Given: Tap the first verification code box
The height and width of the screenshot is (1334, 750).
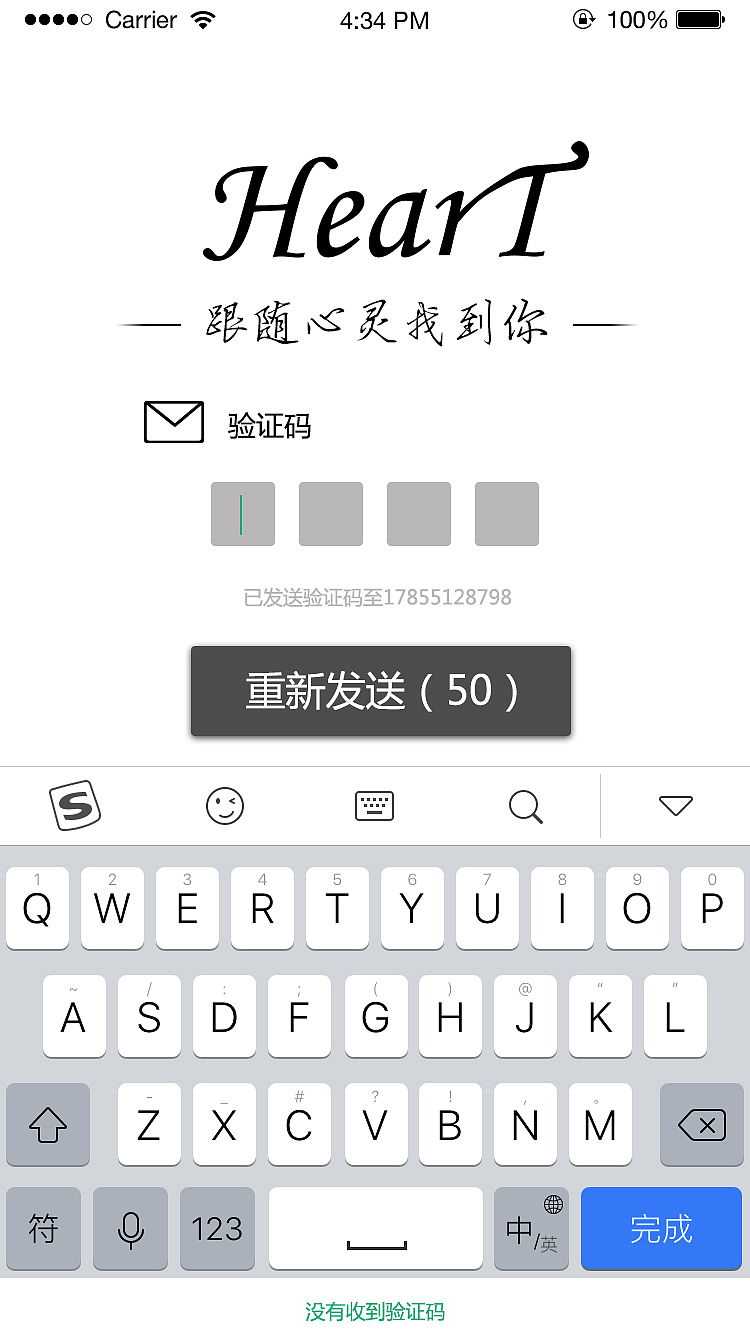Looking at the screenshot, I should 242,514.
